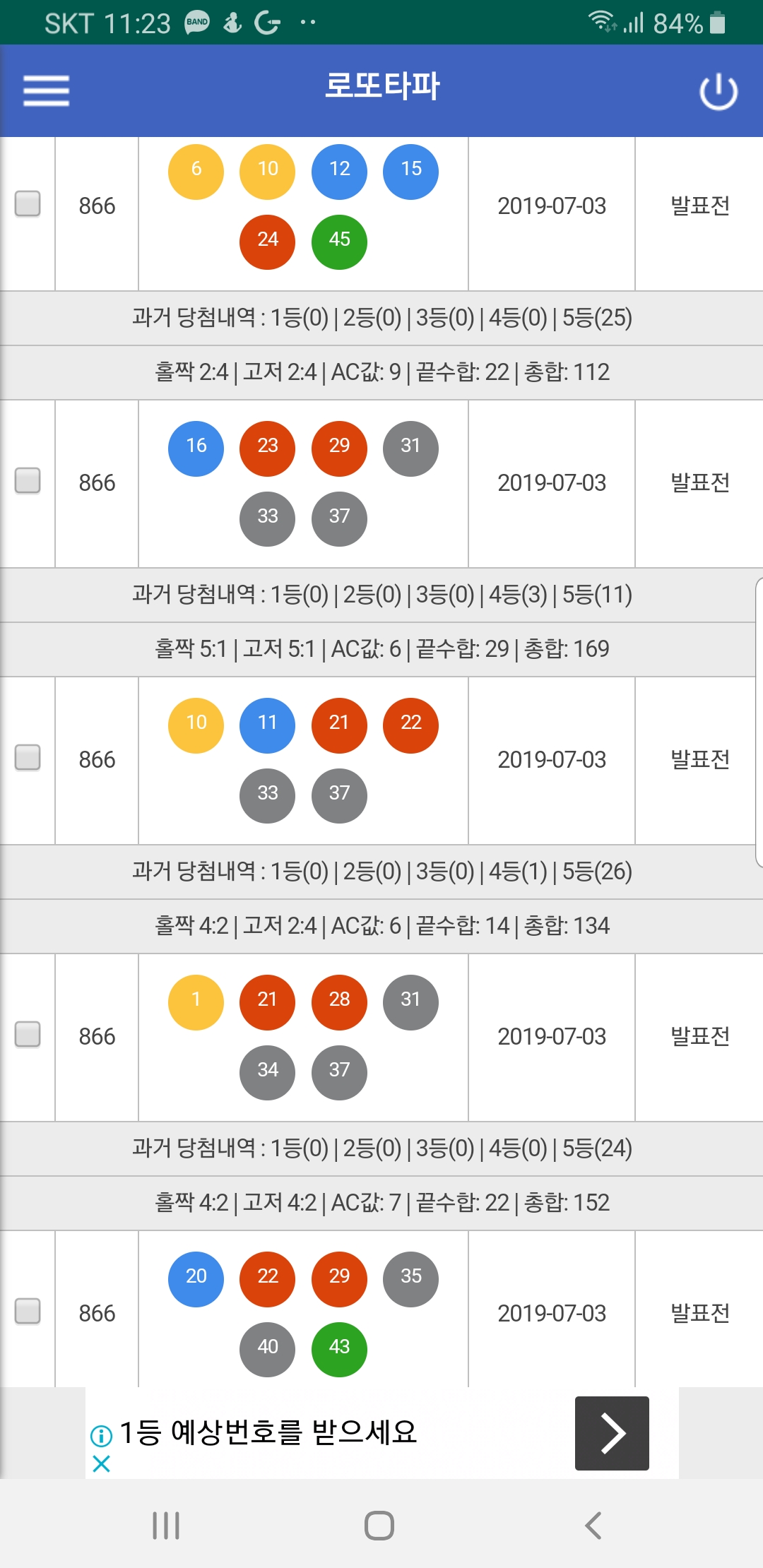Screen dimensions: 763x1568
Task: Check the box for the 20, 22, 29 row
Action: click(28, 1312)
